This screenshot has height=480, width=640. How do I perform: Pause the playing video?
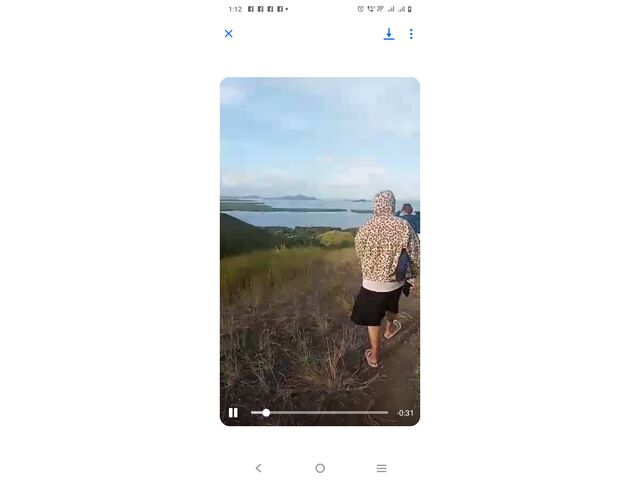click(233, 412)
